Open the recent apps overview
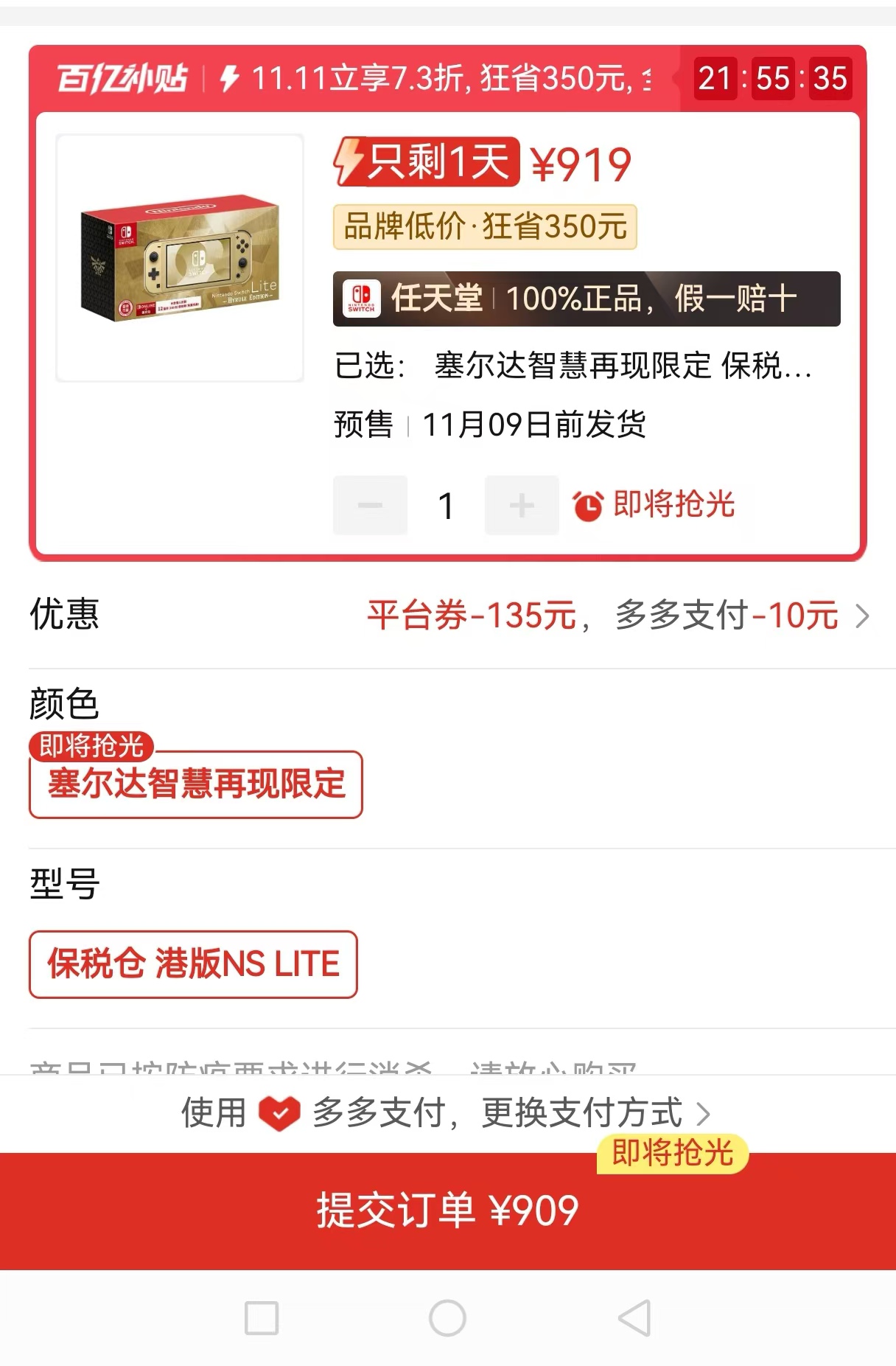The height and width of the screenshot is (1366, 896). pos(261,1318)
